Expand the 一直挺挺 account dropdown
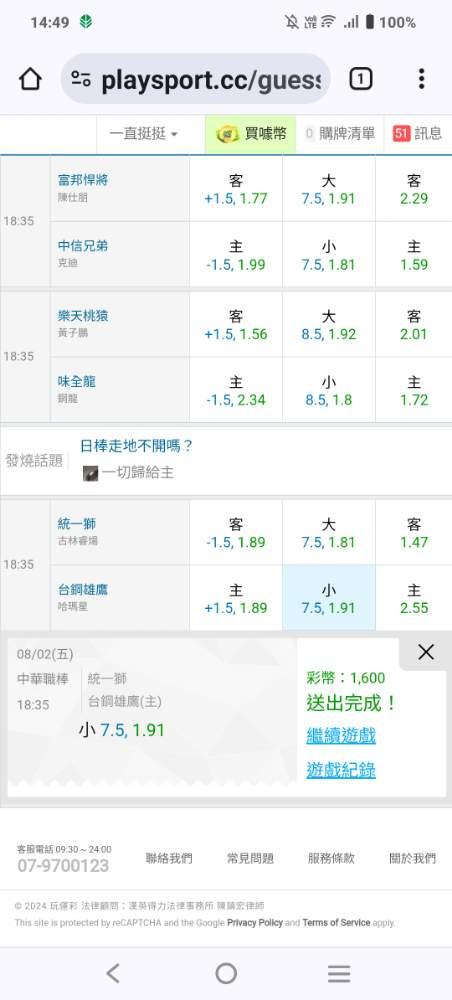Image resolution: width=452 pixels, height=1000 pixels. [x=143, y=134]
